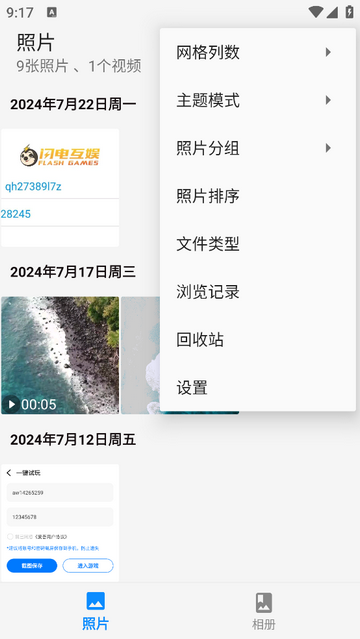The image size is (360, 639).
Task: Open 设置 from the menu
Action: (258, 388)
